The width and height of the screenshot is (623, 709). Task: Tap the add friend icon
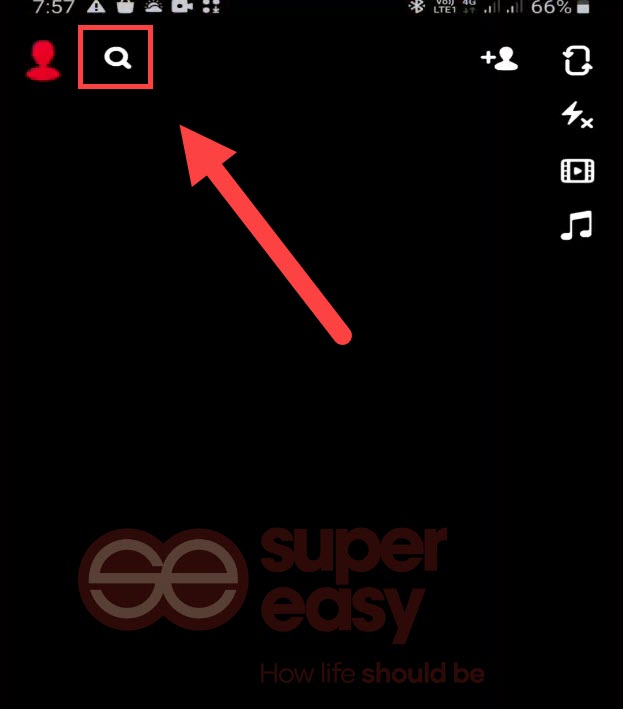click(499, 59)
